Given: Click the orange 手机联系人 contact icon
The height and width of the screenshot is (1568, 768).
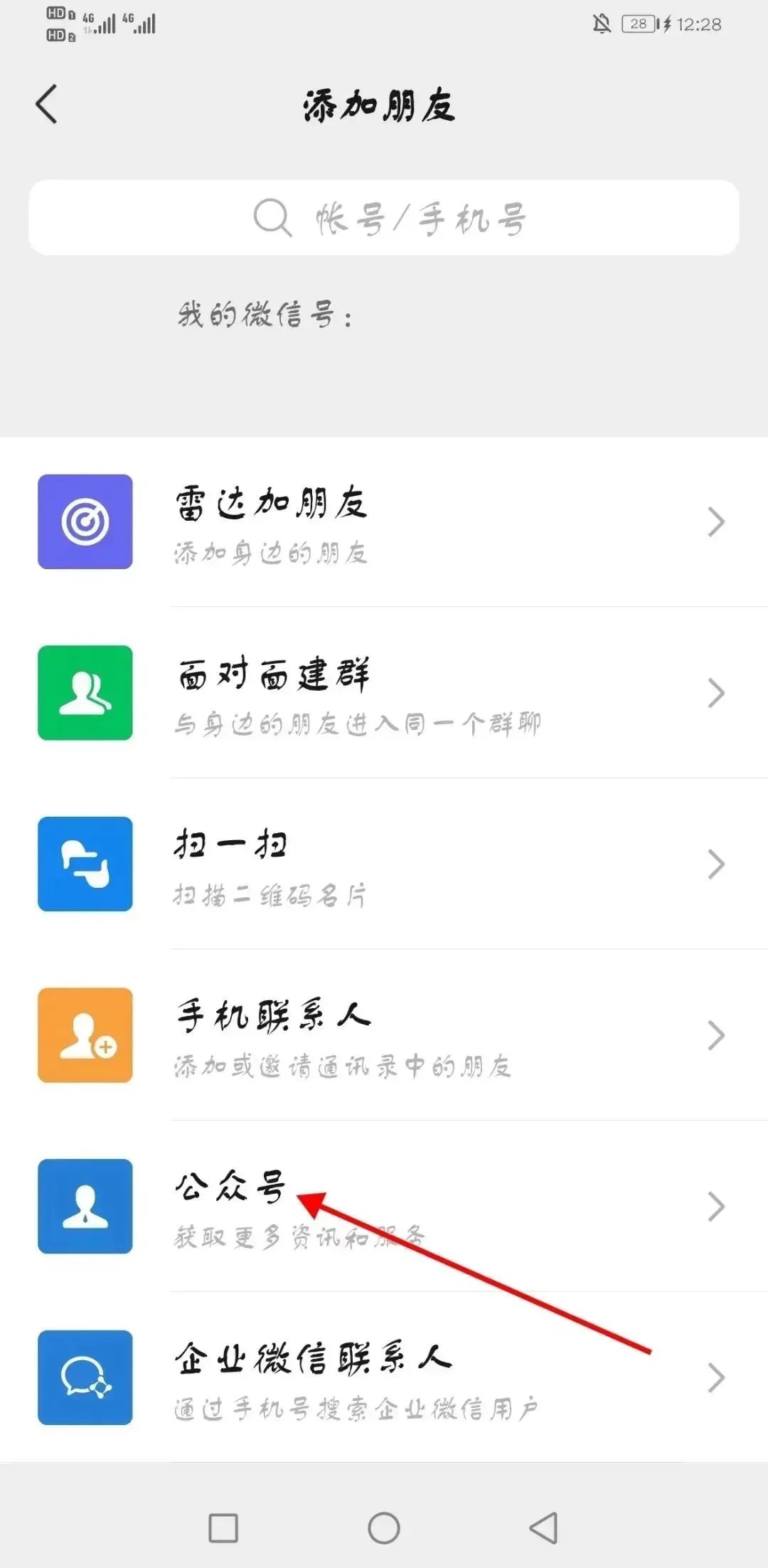Looking at the screenshot, I should point(85,1035).
